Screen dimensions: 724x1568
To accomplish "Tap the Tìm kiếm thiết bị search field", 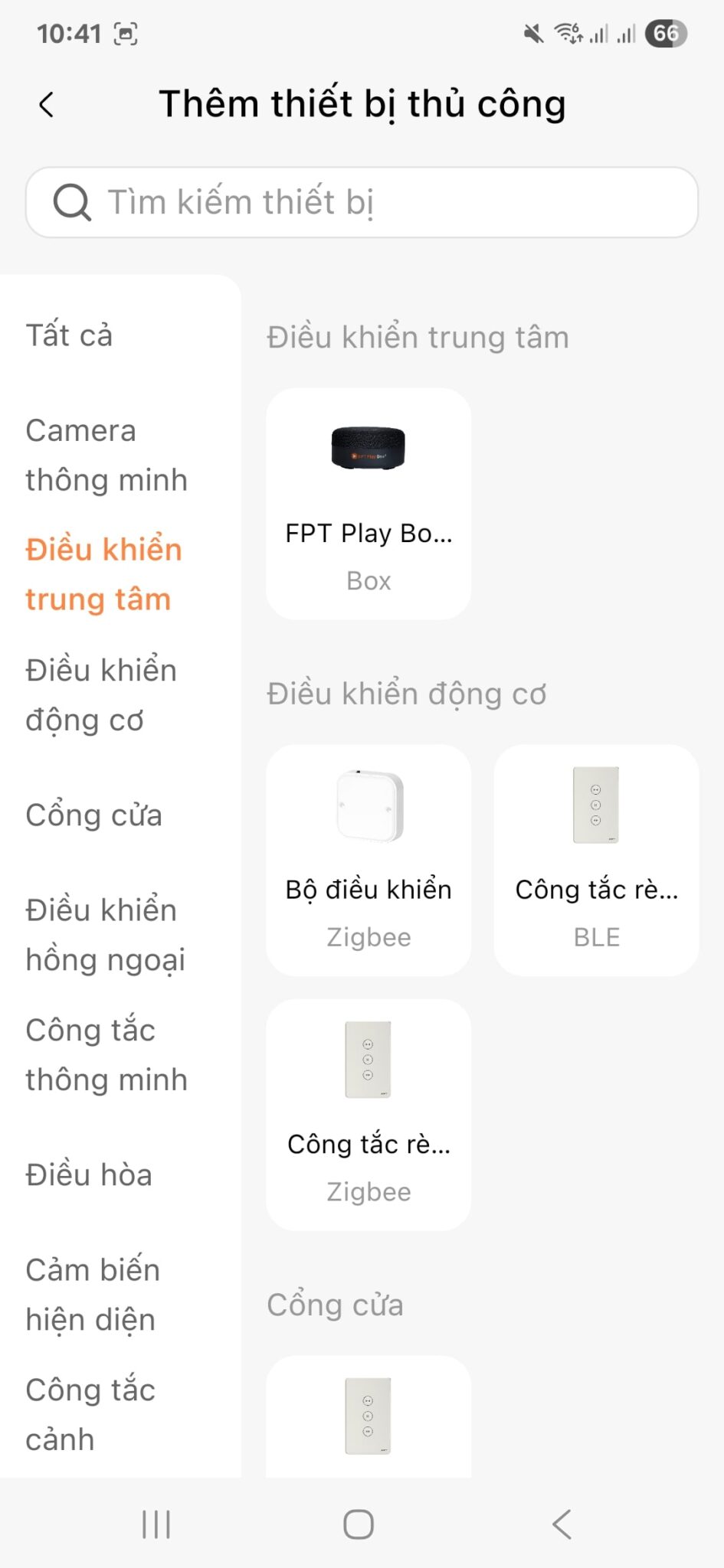I will pyautogui.click(x=306, y=202).
